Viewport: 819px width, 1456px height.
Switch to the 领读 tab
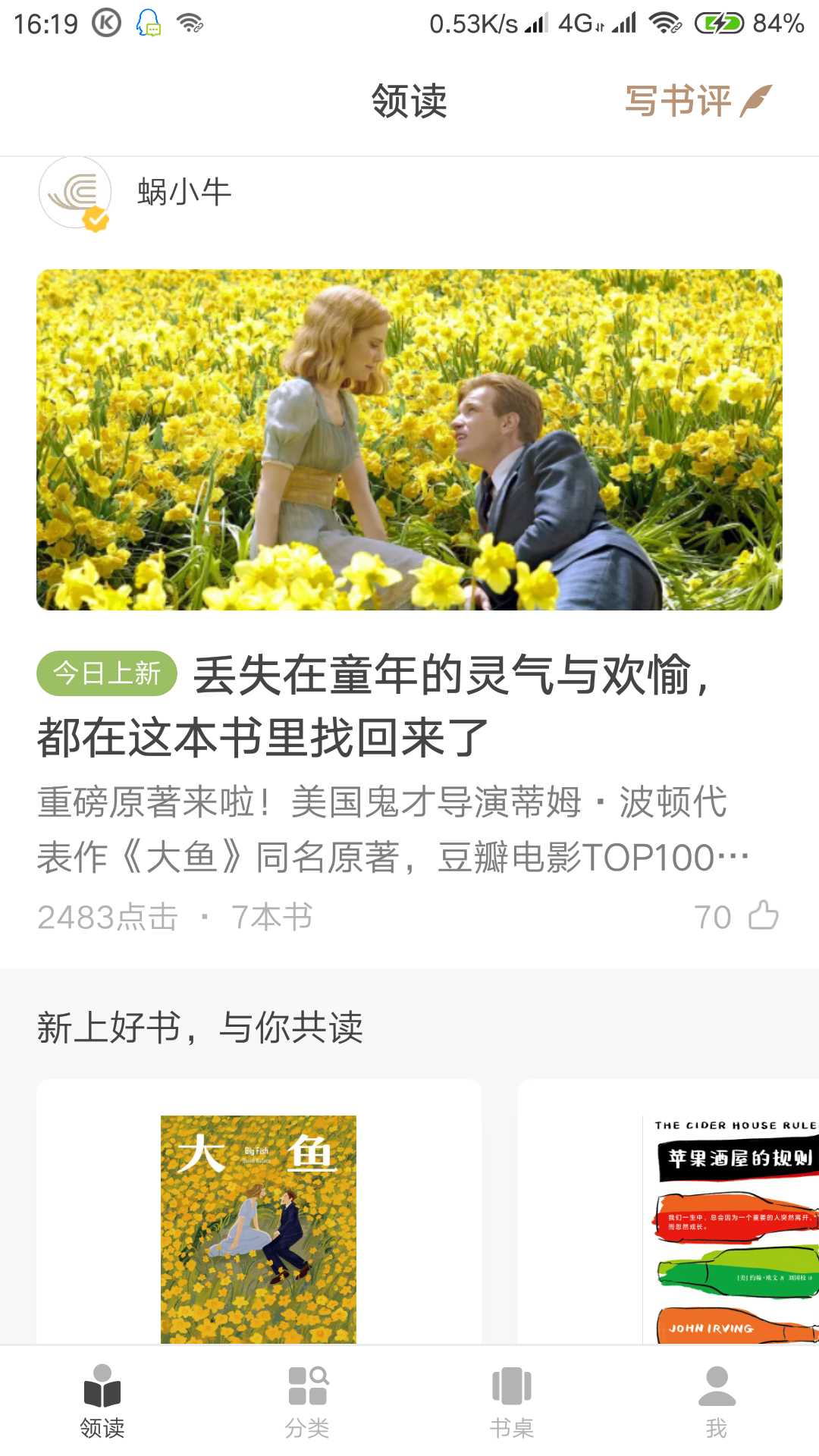point(102,1401)
